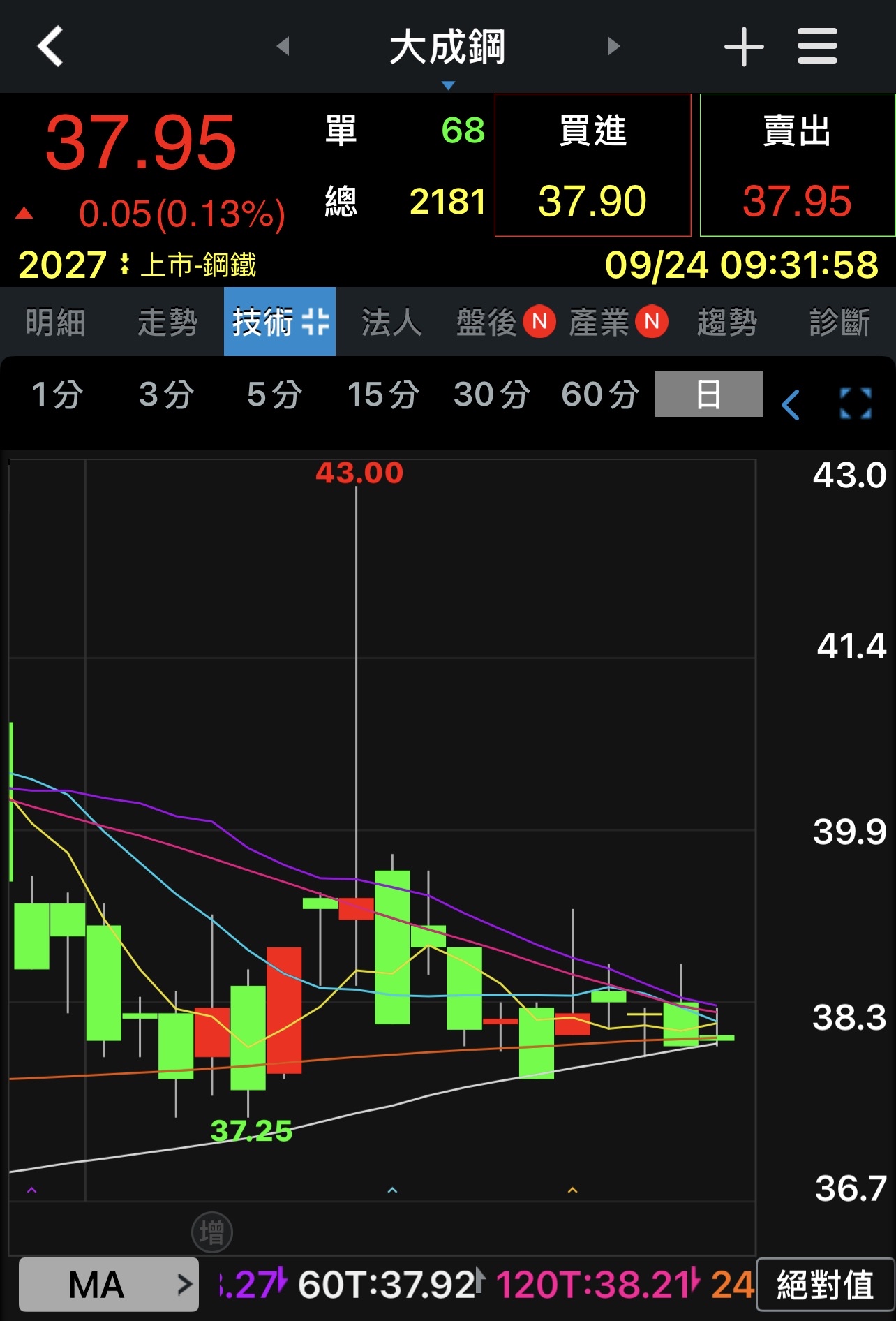Go back with the top-left arrow

pos(50,46)
